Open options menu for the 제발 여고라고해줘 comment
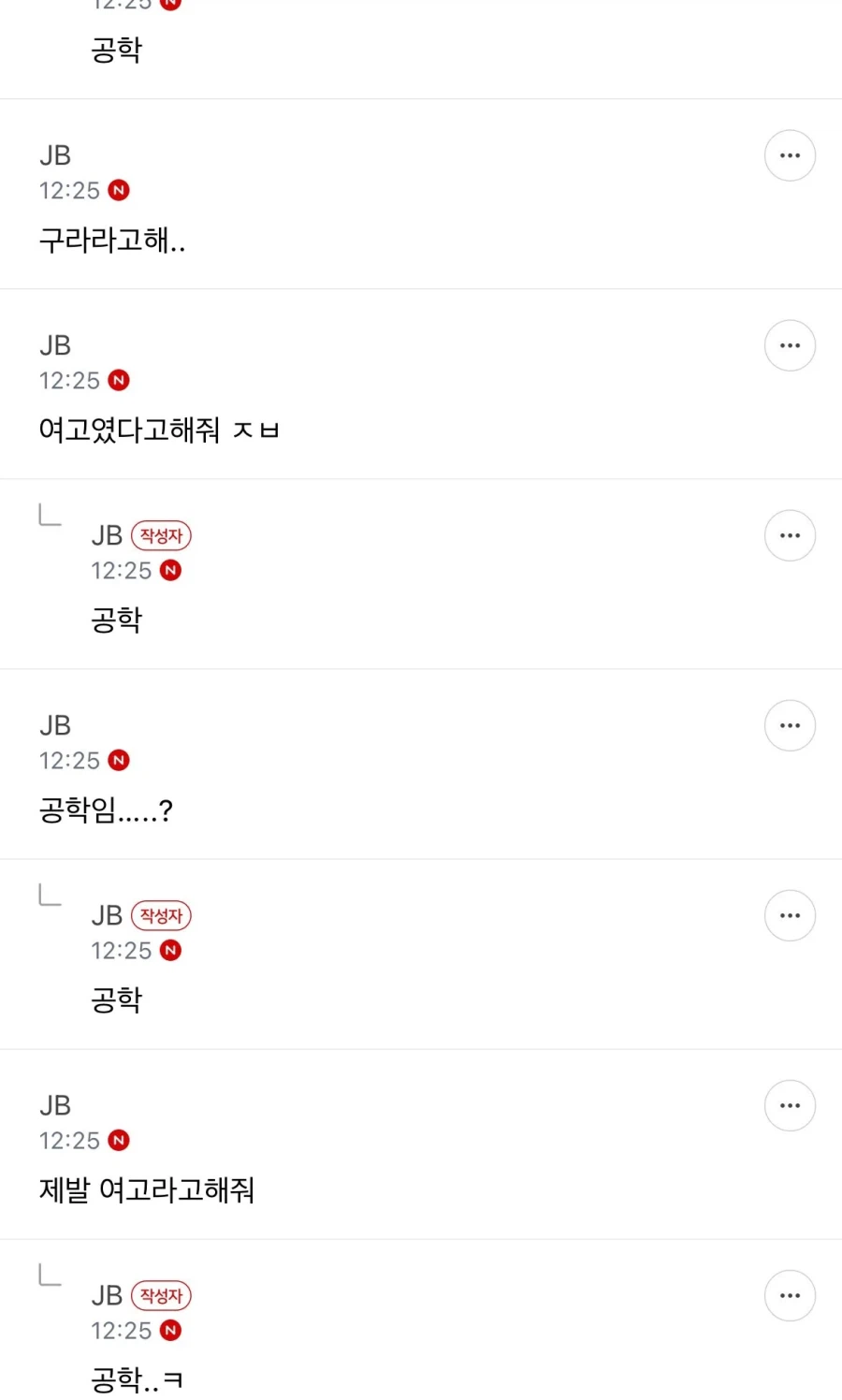This screenshot has height=1400, width=842. [x=790, y=1105]
